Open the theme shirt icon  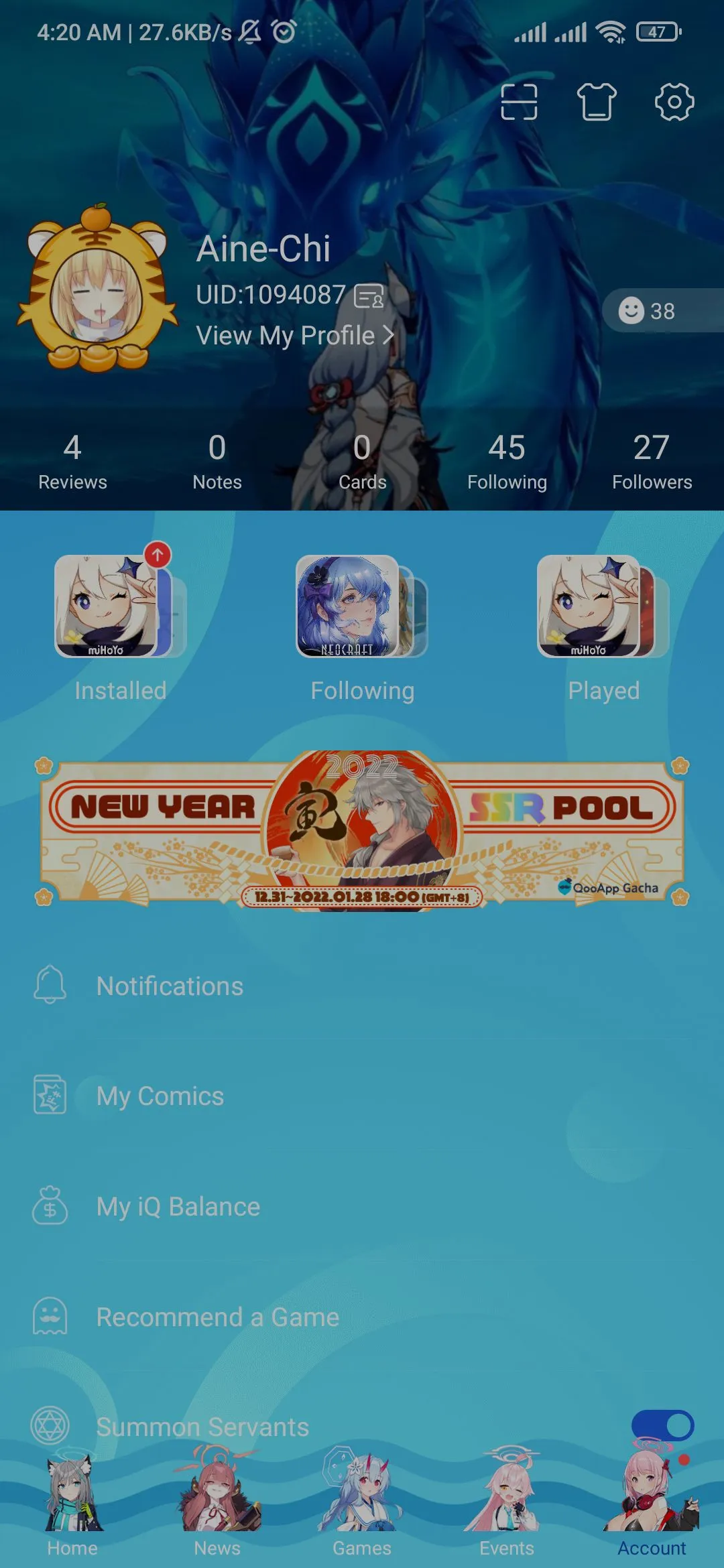597,102
